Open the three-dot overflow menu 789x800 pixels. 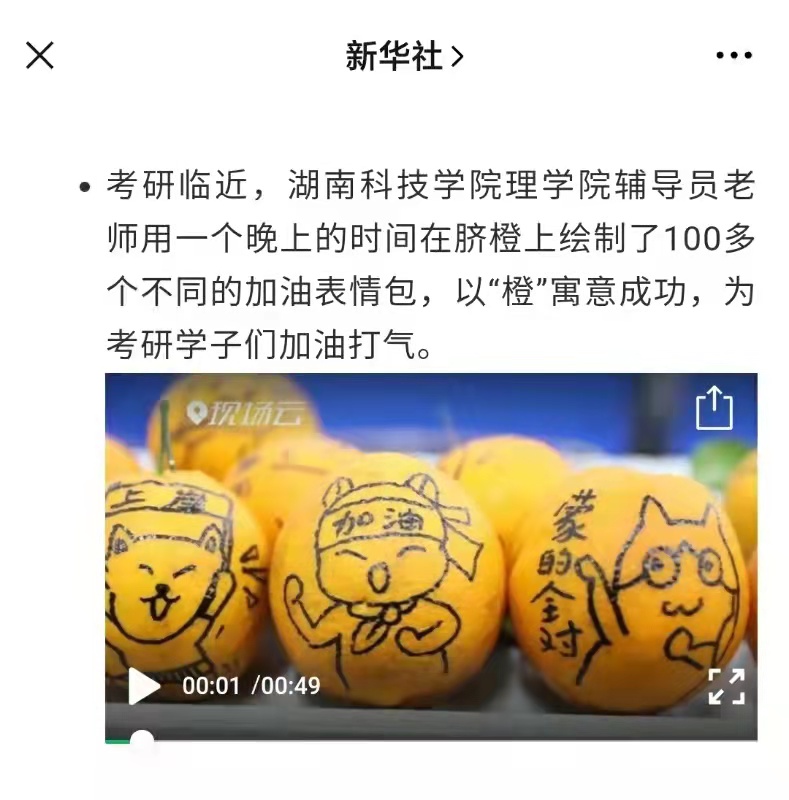(x=733, y=56)
